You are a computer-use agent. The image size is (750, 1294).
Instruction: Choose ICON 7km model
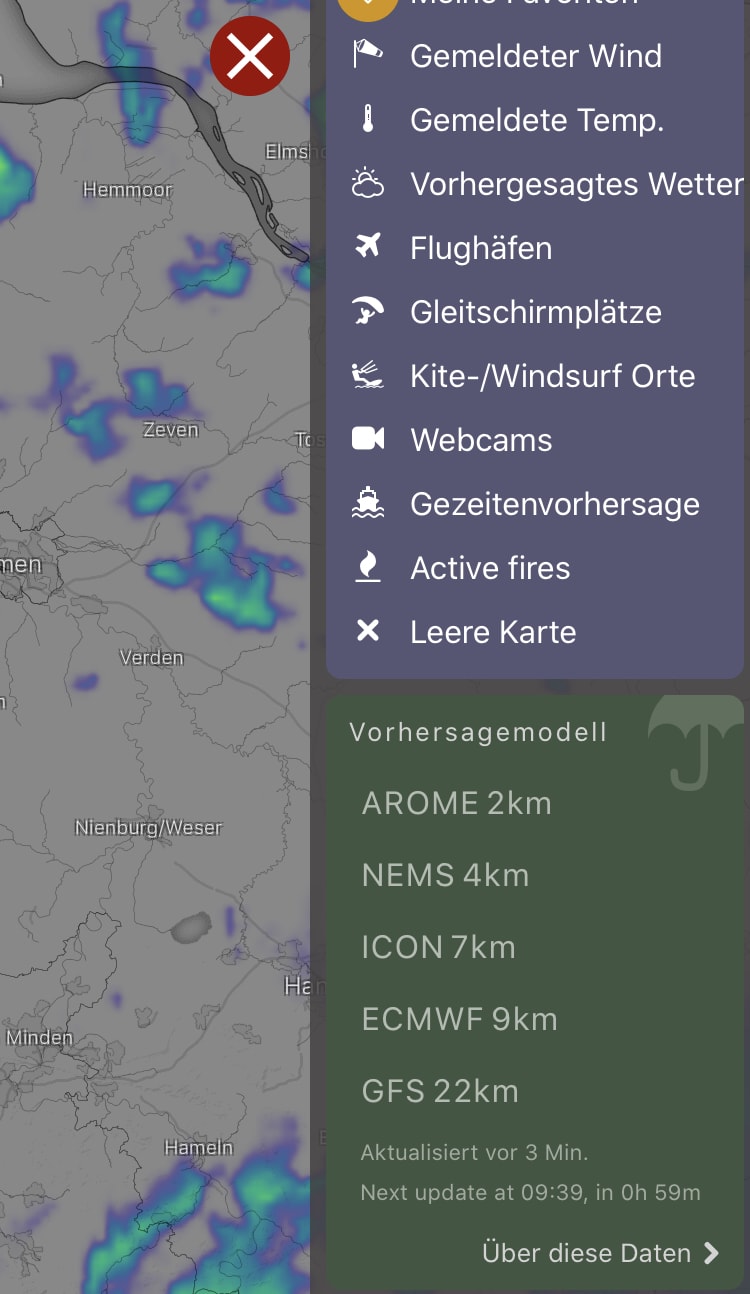pos(439,947)
